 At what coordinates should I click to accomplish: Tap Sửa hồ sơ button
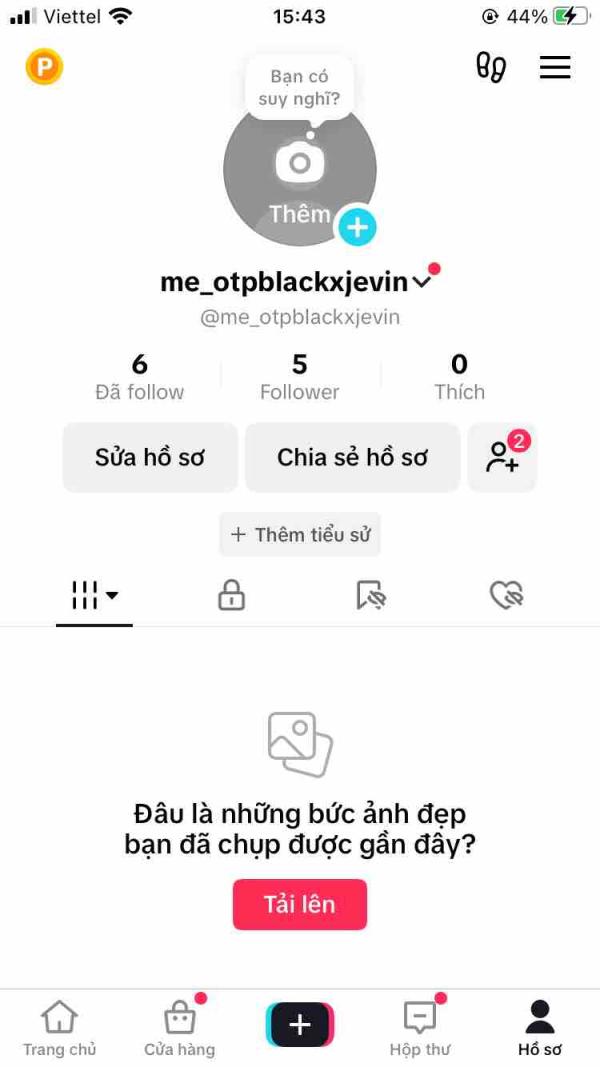pyautogui.click(x=150, y=457)
